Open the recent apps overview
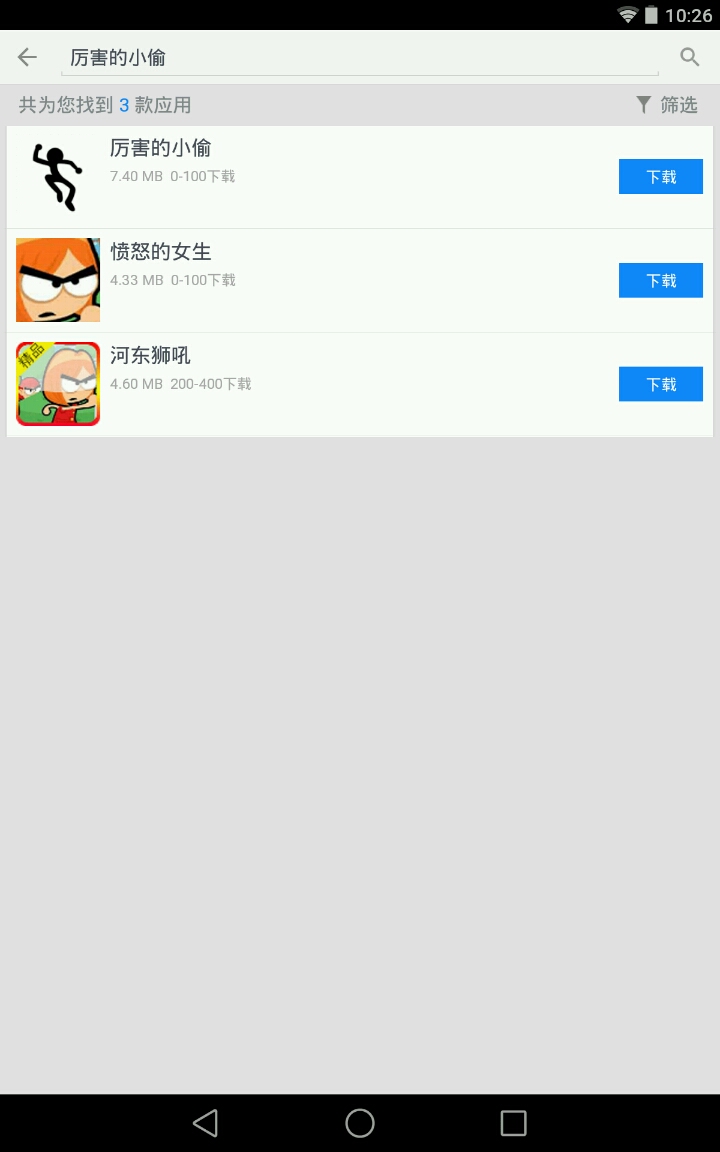This screenshot has height=1152, width=720. pyautogui.click(x=513, y=1123)
